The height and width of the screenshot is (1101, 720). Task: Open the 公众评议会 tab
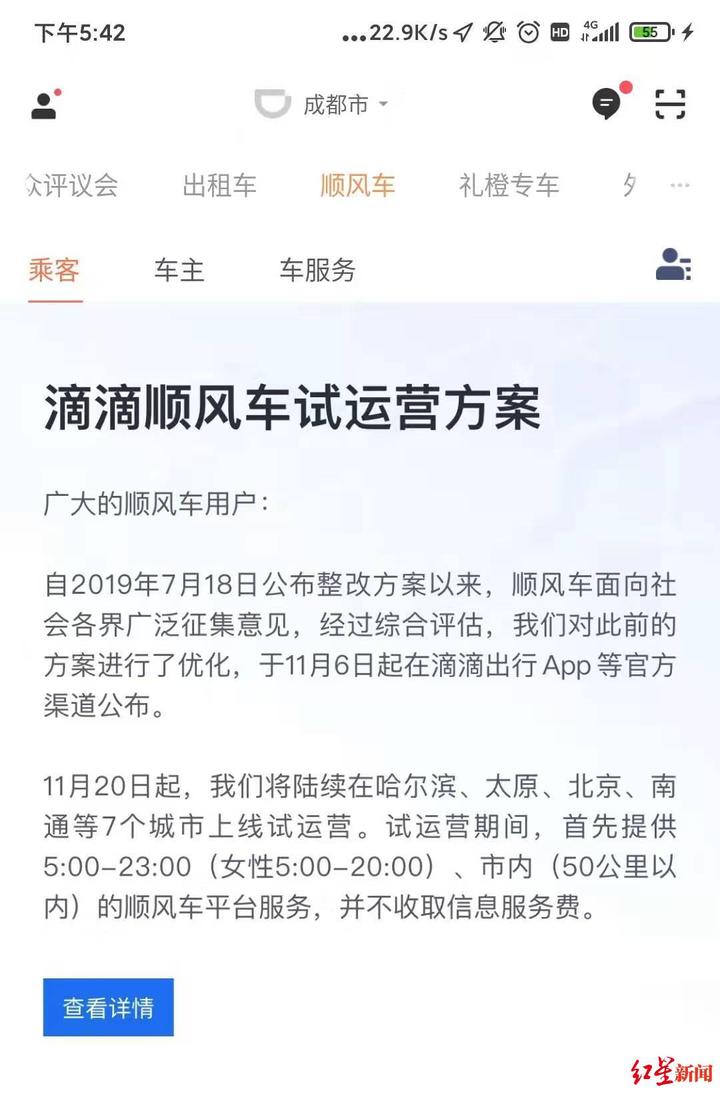72,185
